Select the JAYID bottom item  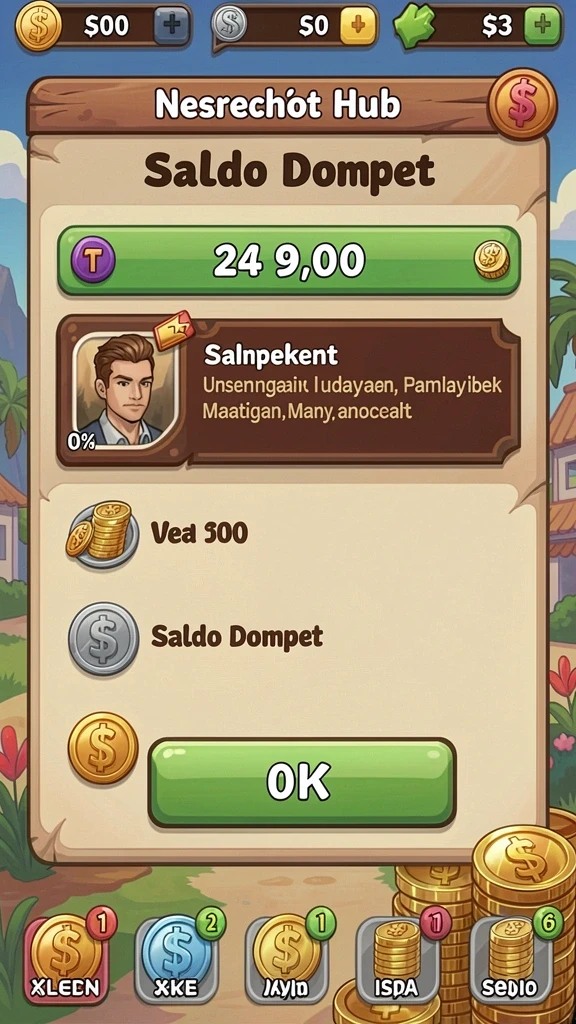coord(289,959)
